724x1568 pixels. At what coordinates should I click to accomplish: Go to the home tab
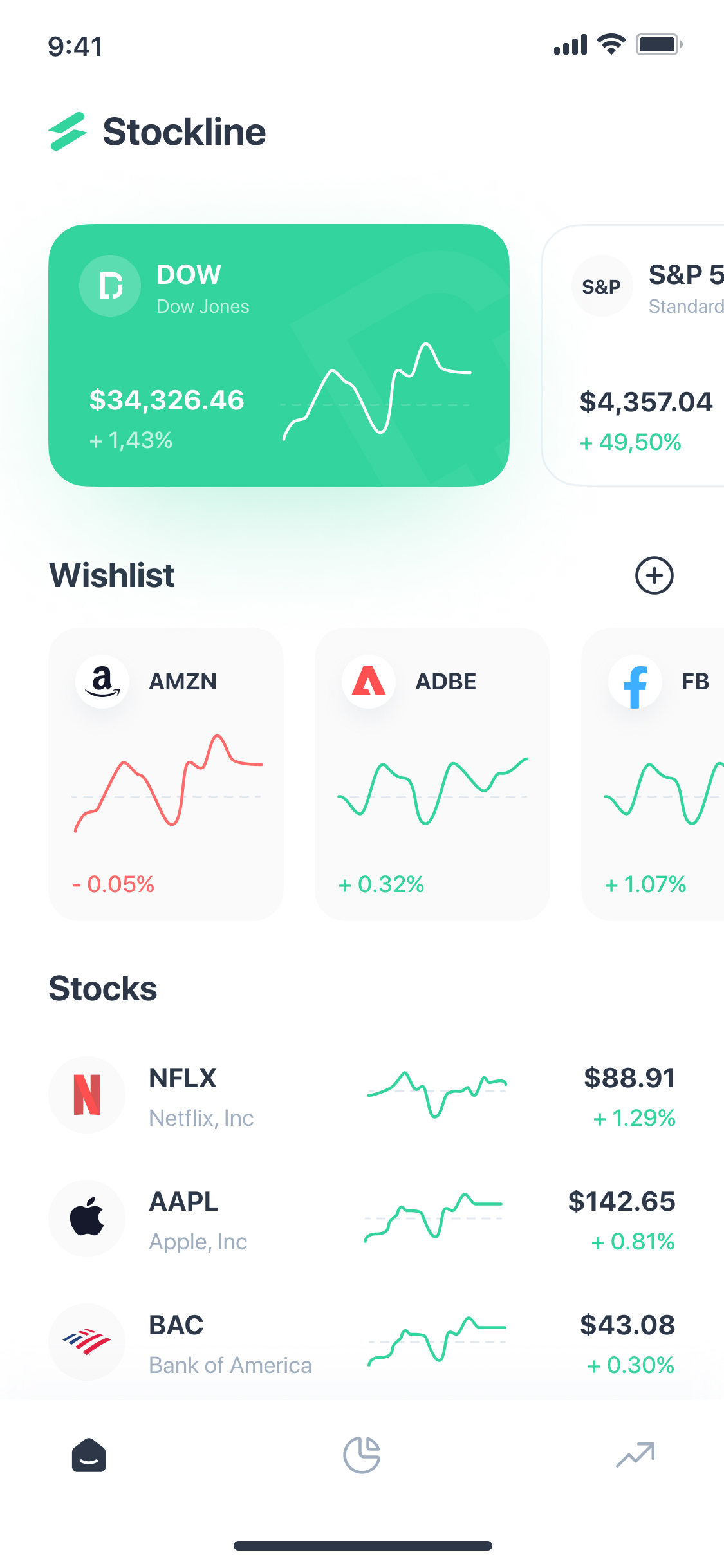[x=89, y=1455]
